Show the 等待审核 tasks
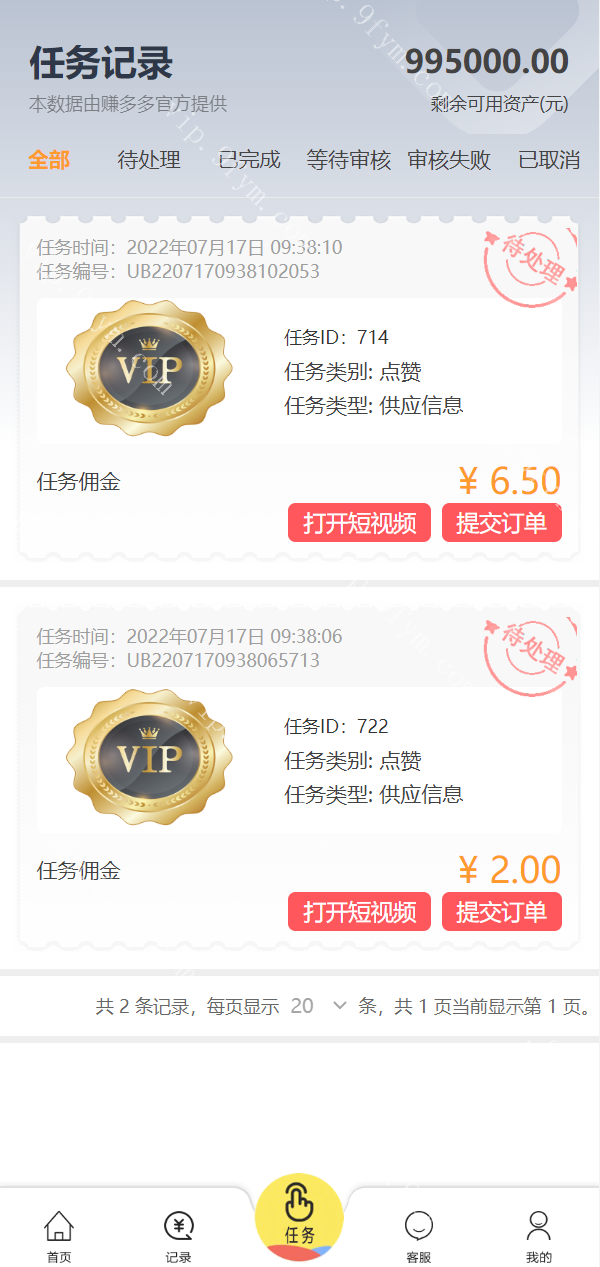Screen dimensions: 600x1267 (x=348, y=160)
